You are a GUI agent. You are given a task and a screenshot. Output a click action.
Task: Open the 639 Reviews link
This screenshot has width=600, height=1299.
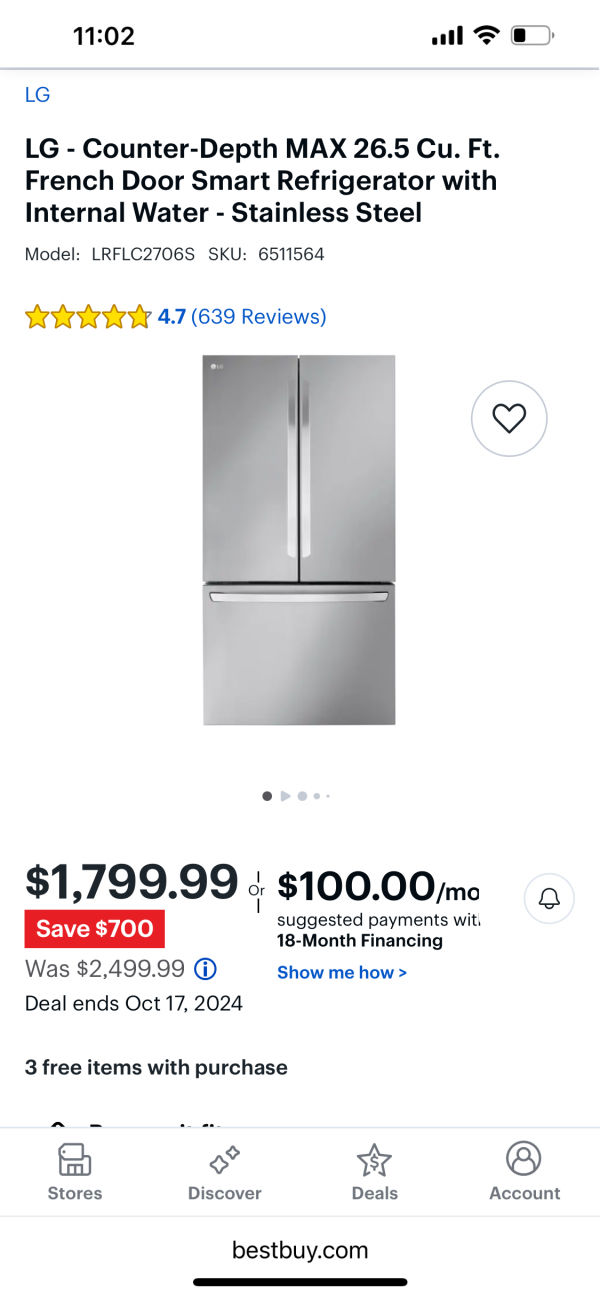258,317
